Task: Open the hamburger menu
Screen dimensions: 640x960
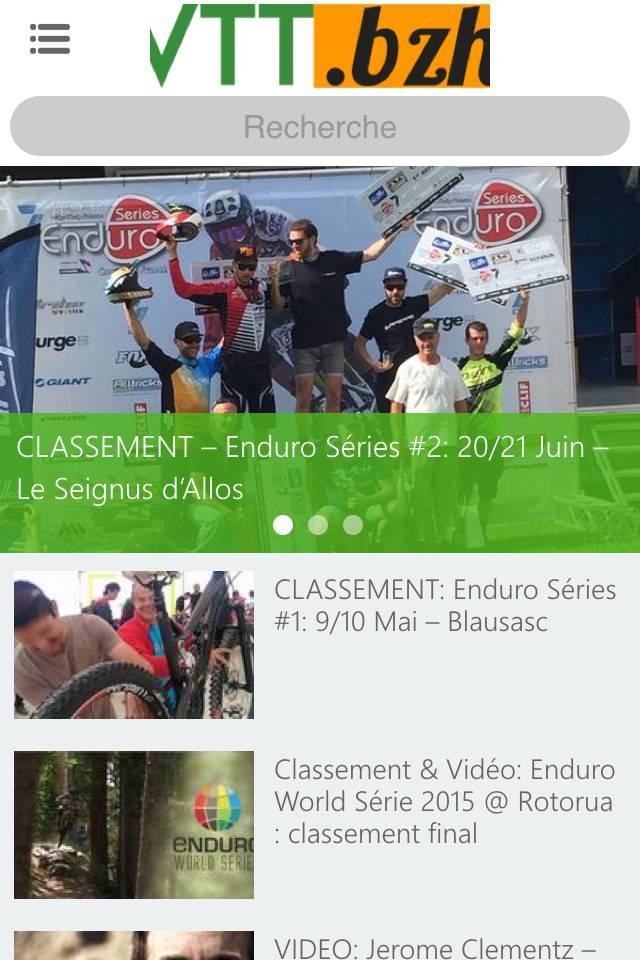Action: click(x=50, y=39)
